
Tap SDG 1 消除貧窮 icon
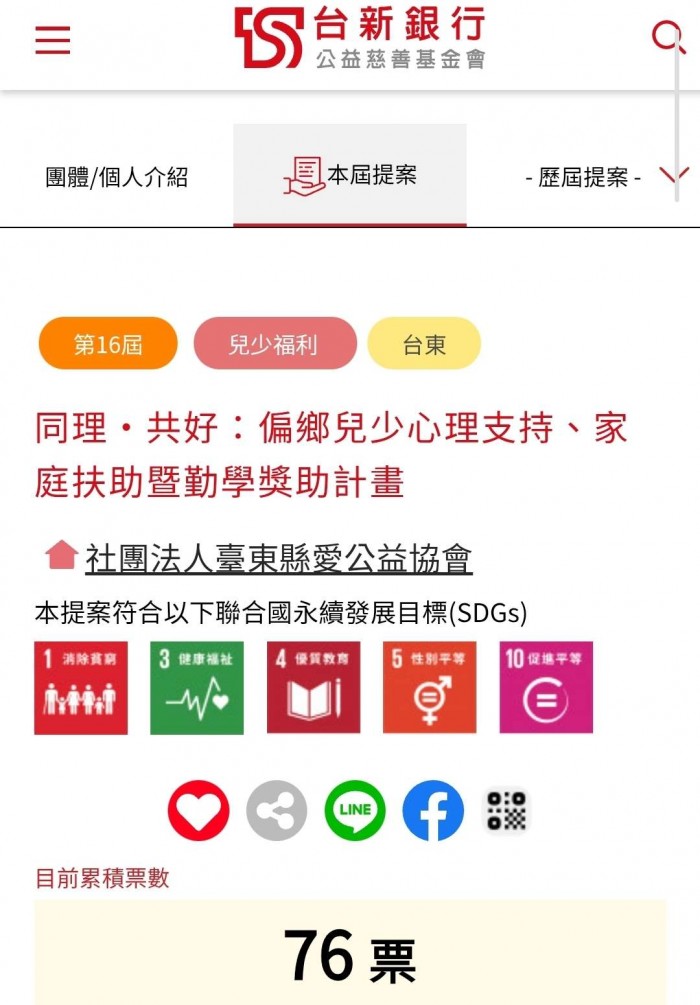81,688
